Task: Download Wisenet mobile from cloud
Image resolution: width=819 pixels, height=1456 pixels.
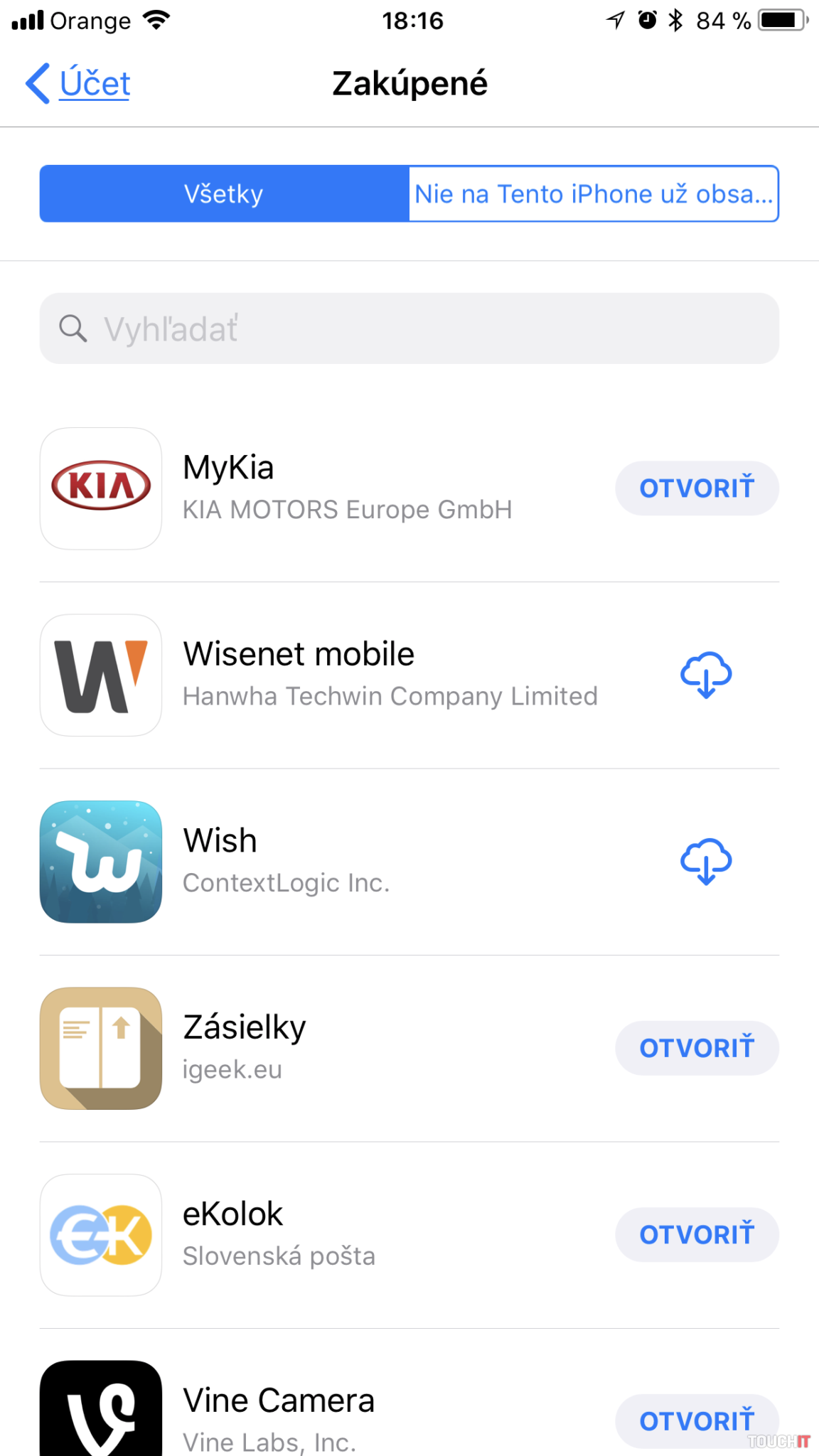Action: pyautogui.click(x=705, y=675)
